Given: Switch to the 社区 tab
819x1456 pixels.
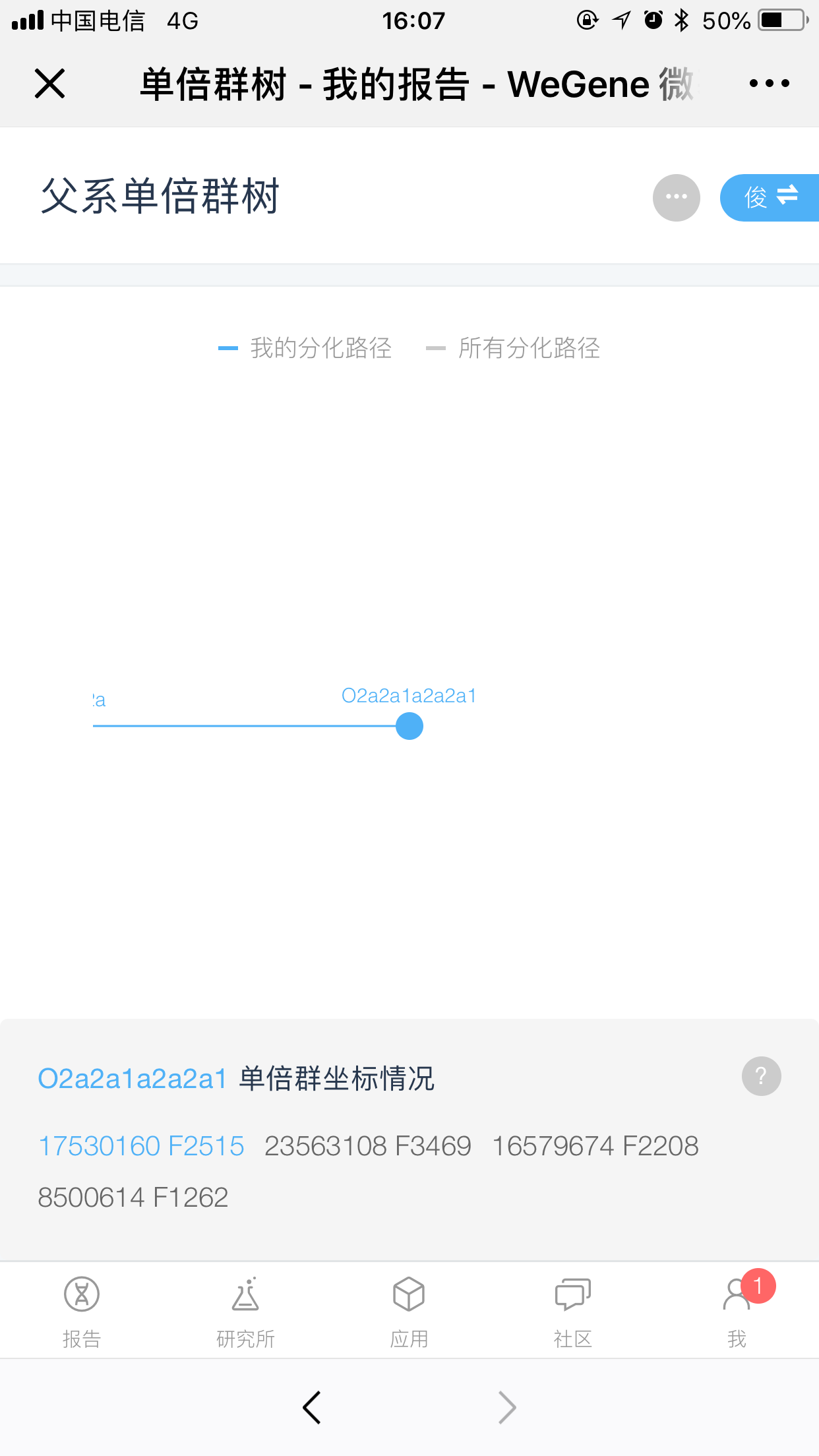Looking at the screenshot, I should [572, 1311].
